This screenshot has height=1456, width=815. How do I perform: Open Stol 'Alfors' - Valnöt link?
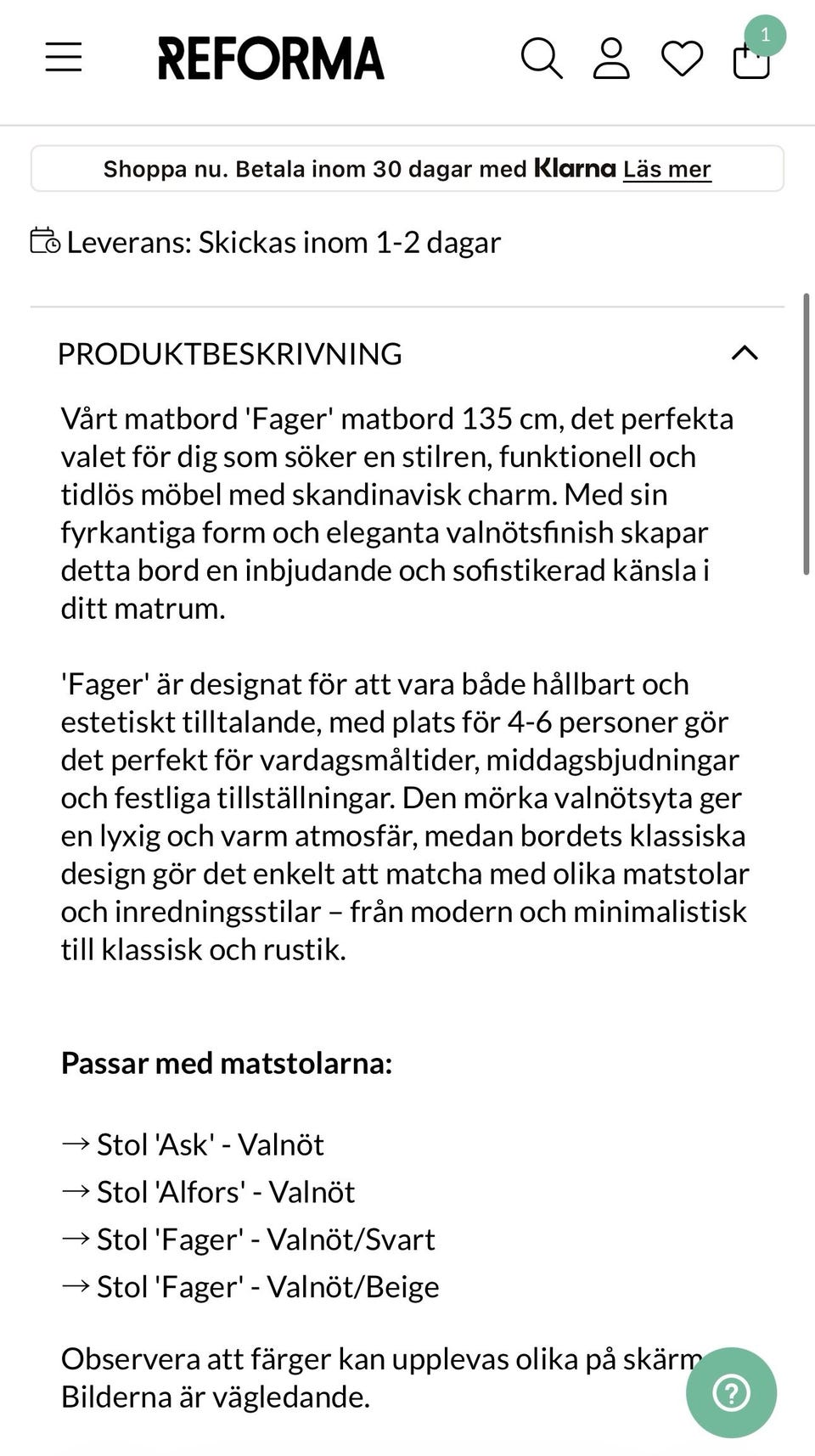[226, 1192]
